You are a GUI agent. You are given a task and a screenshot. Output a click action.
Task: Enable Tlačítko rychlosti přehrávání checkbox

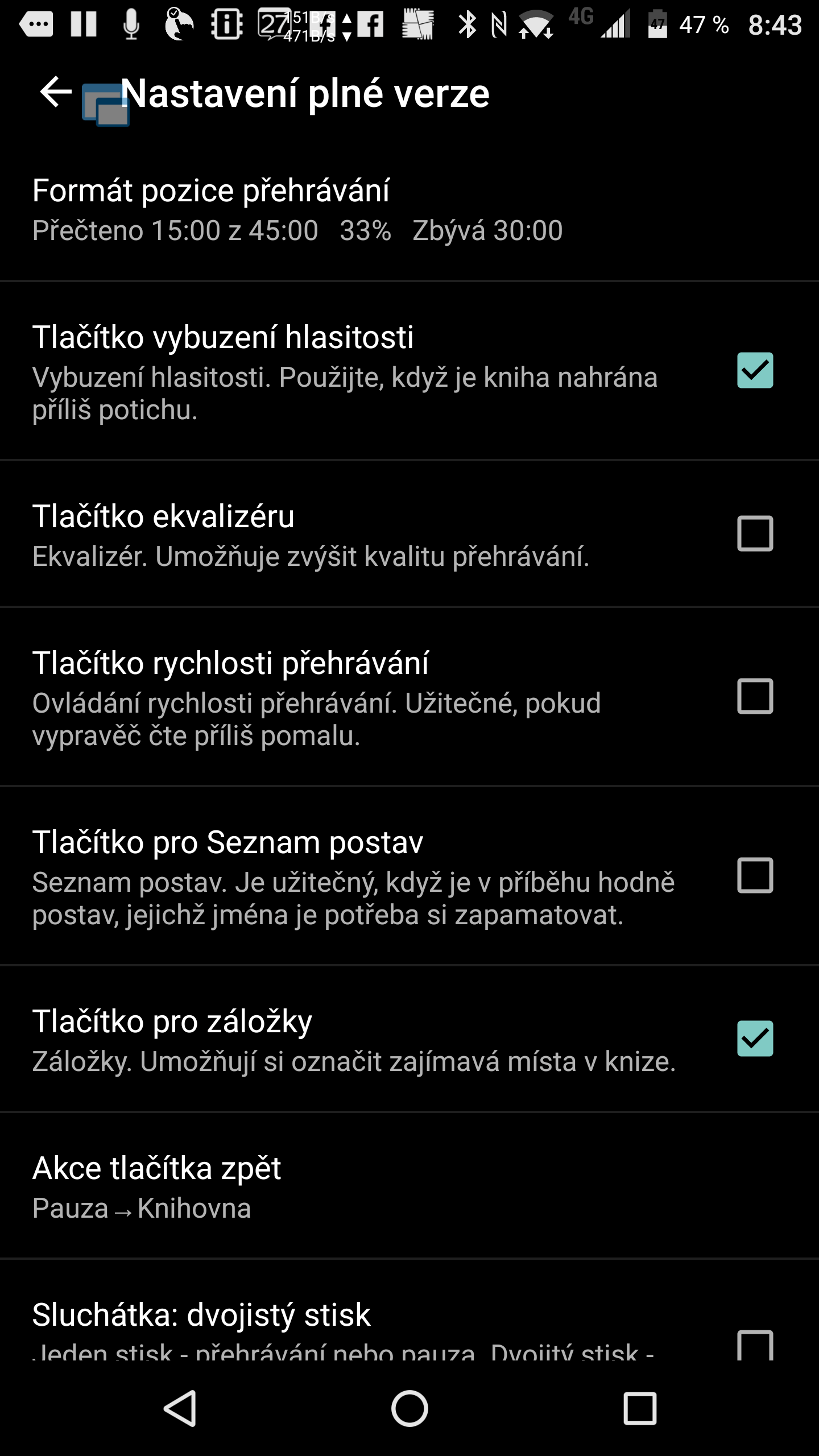point(755,696)
